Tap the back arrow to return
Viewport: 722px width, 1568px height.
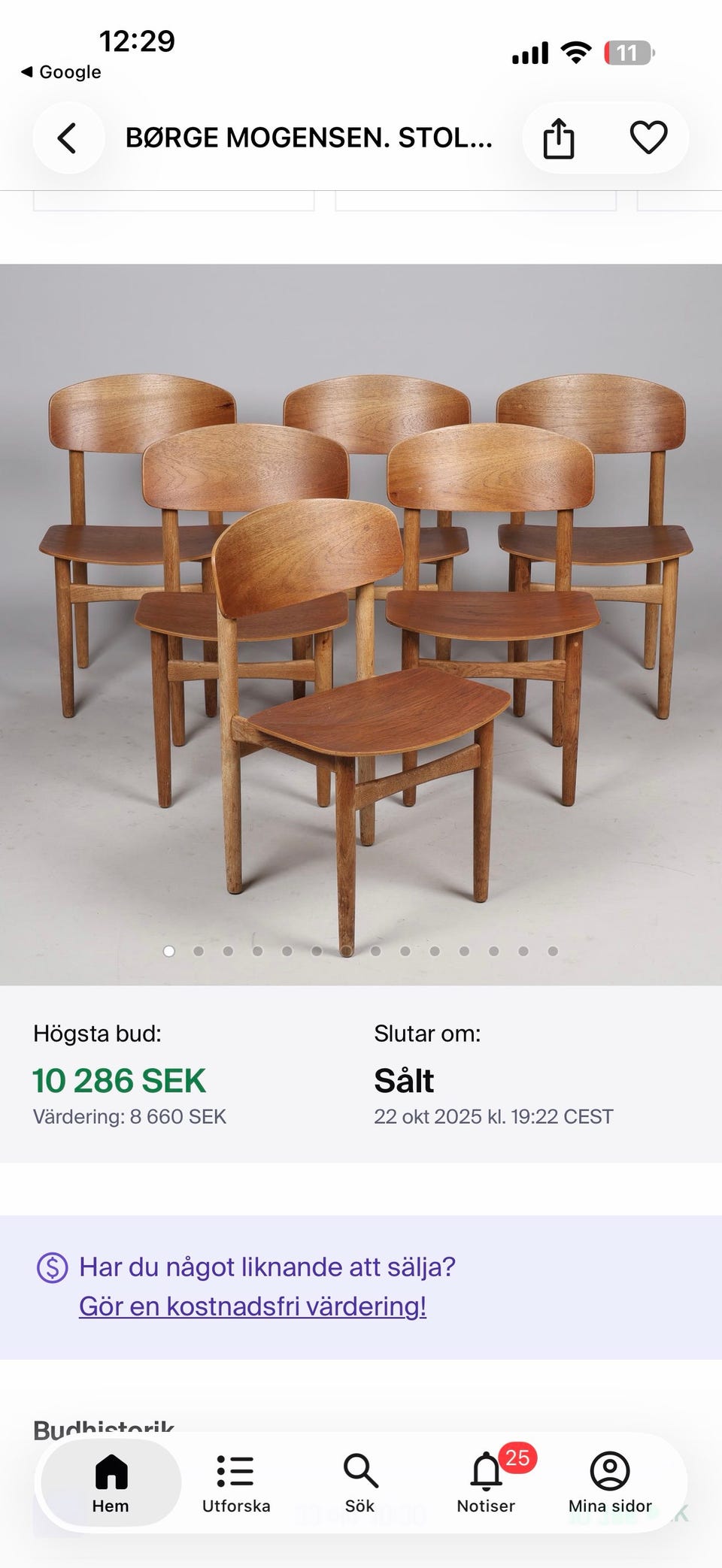[68, 138]
